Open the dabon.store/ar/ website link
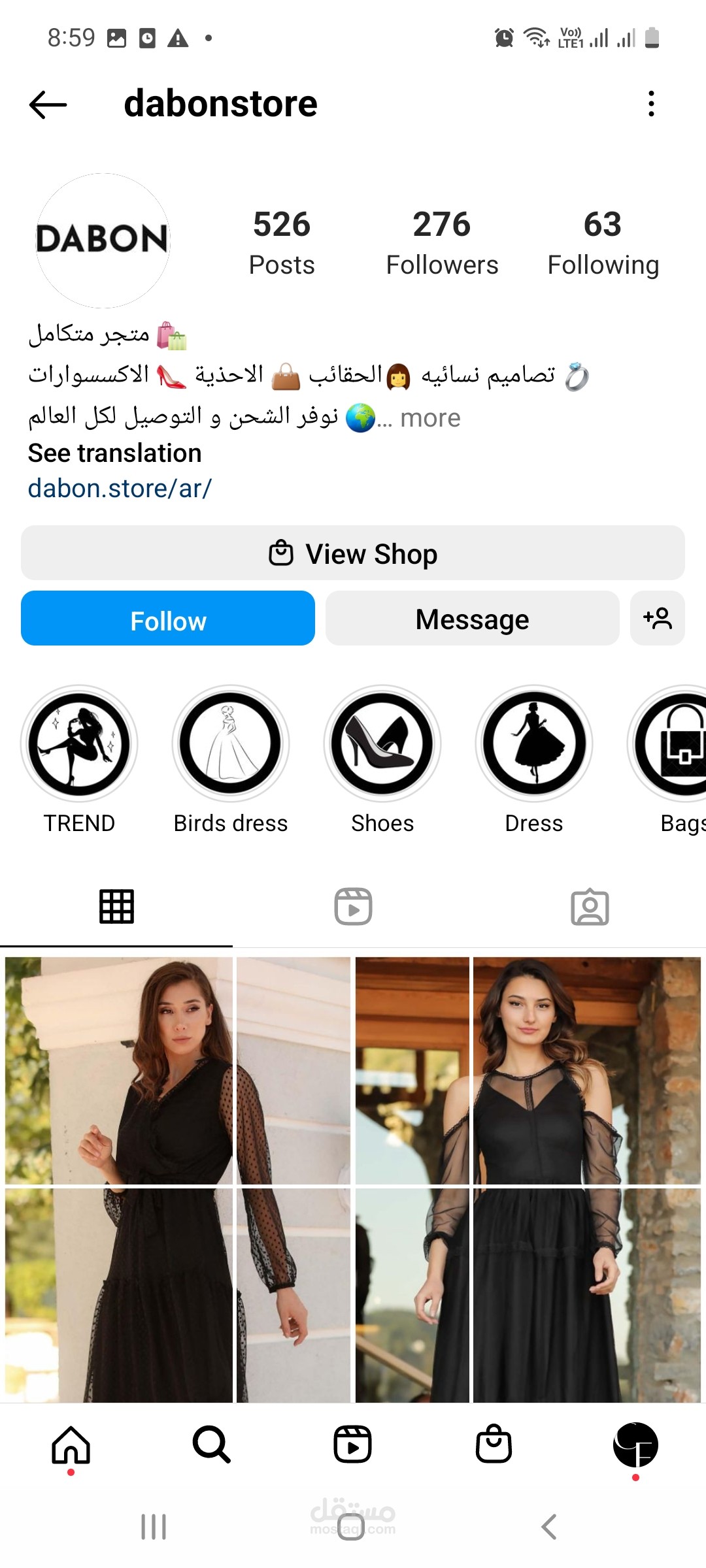Screen dimensions: 706x1568 point(120,489)
